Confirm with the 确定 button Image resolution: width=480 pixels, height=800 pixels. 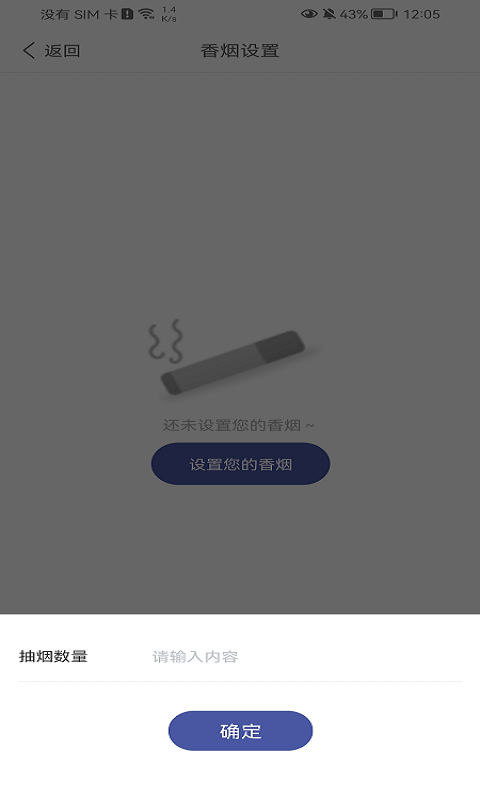click(240, 731)
